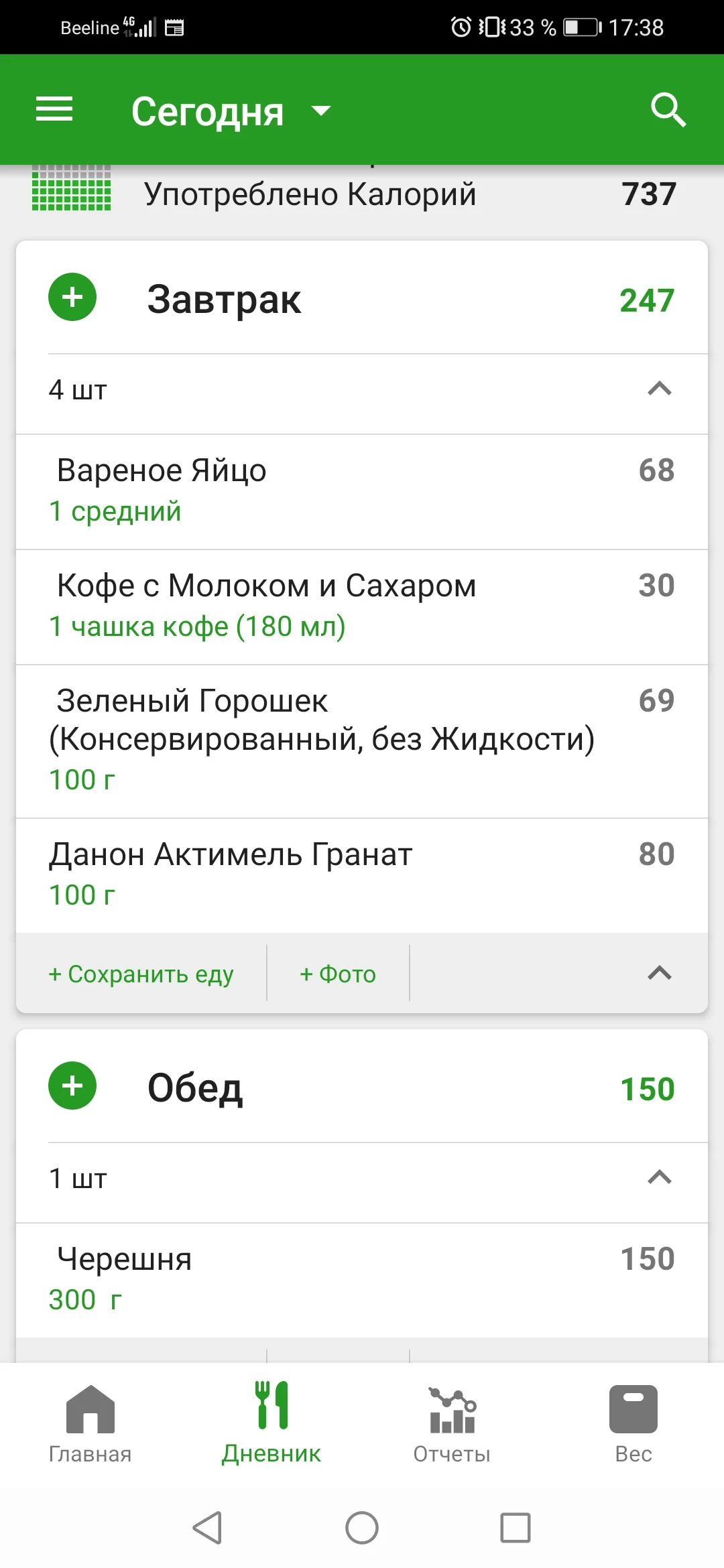Tap the green plus to add breakfast food

(x=72, y=298)
